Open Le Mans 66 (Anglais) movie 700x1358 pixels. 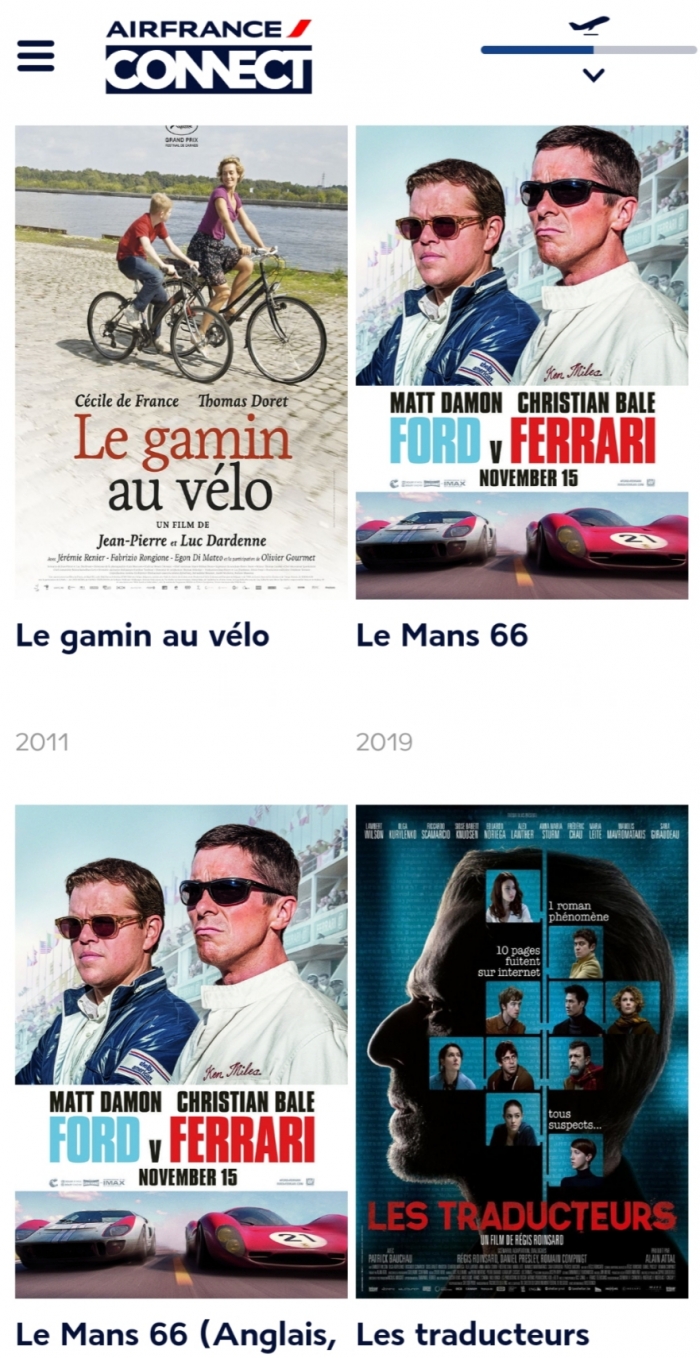[181, 1050]
